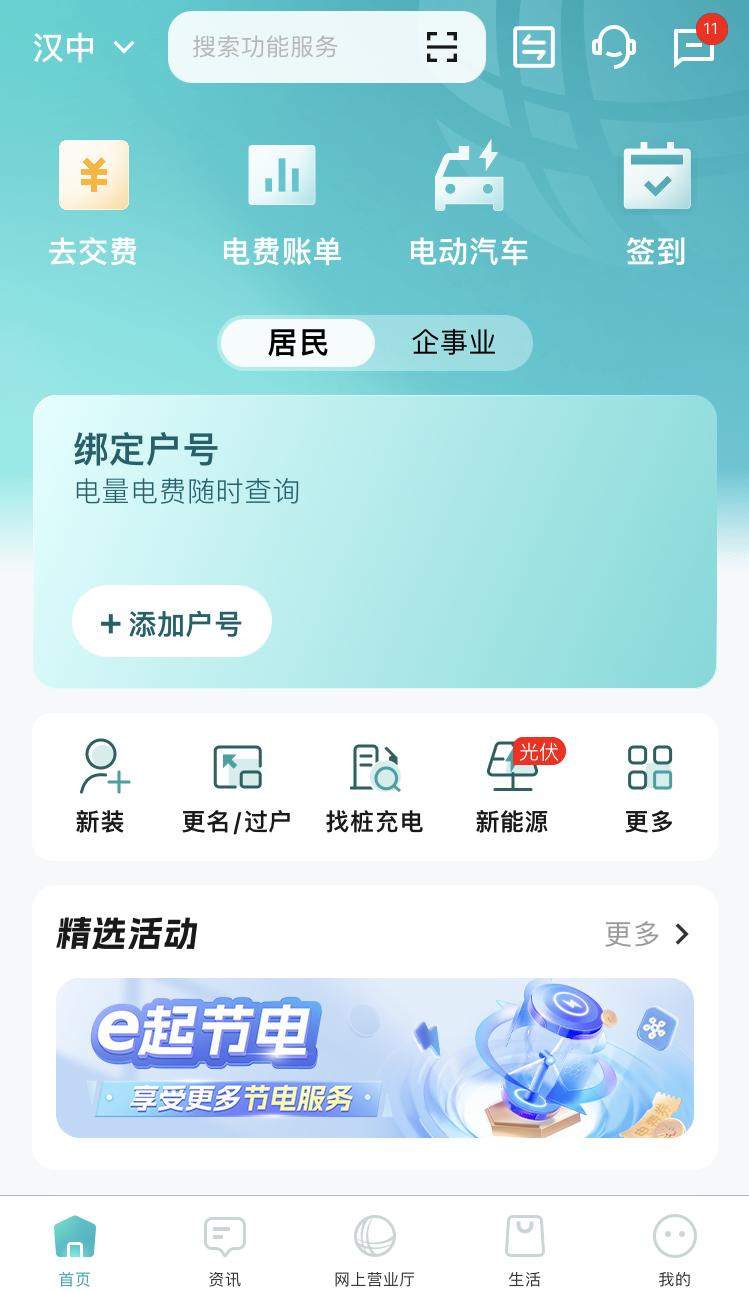Image resolution: width=749 pixels, height=1293 pixels.
Task: Switch to 网上营业厅 tab
Action: (x=374, y=1251)
